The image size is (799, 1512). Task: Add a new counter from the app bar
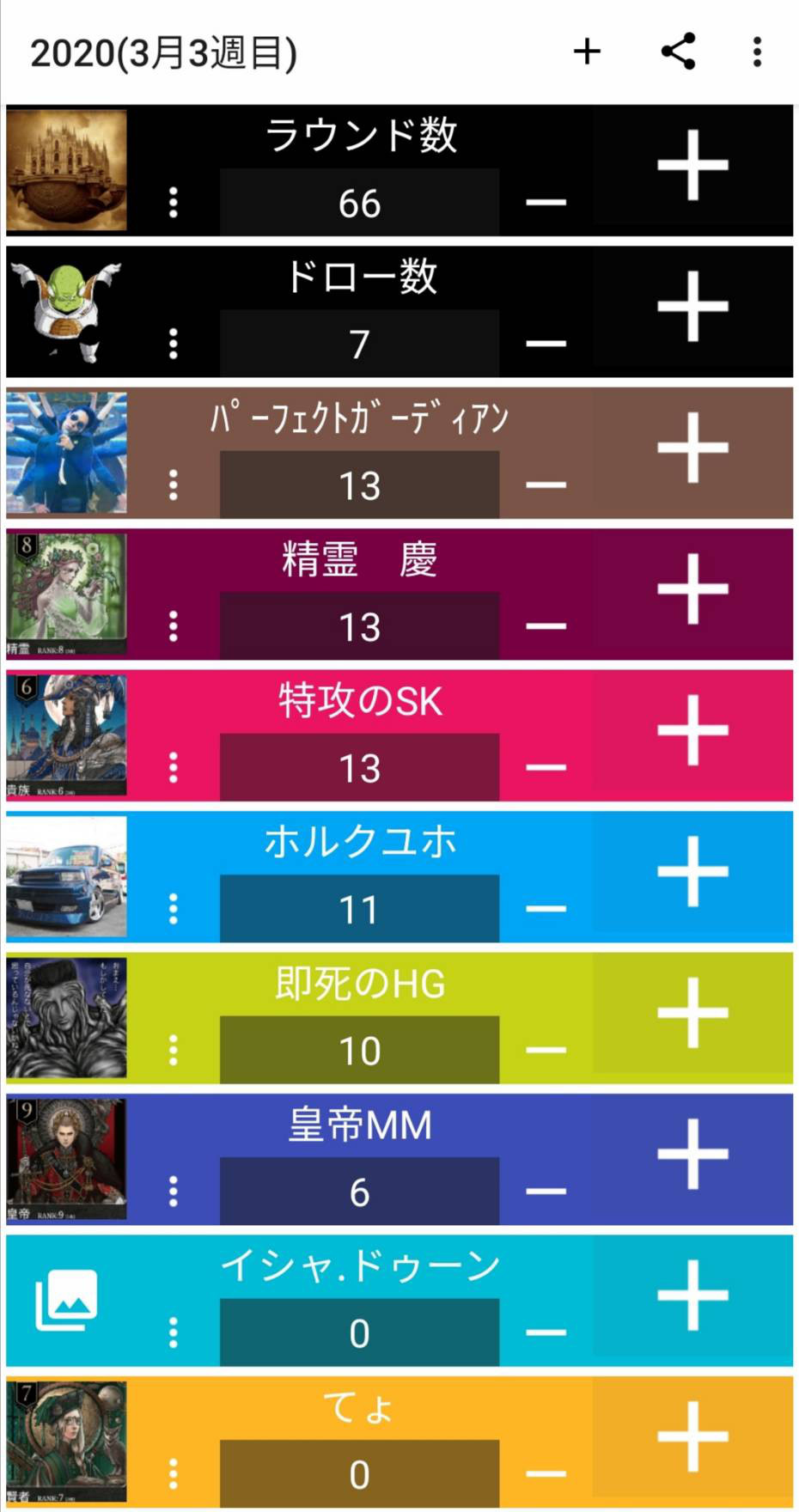(x=587, y=52)
